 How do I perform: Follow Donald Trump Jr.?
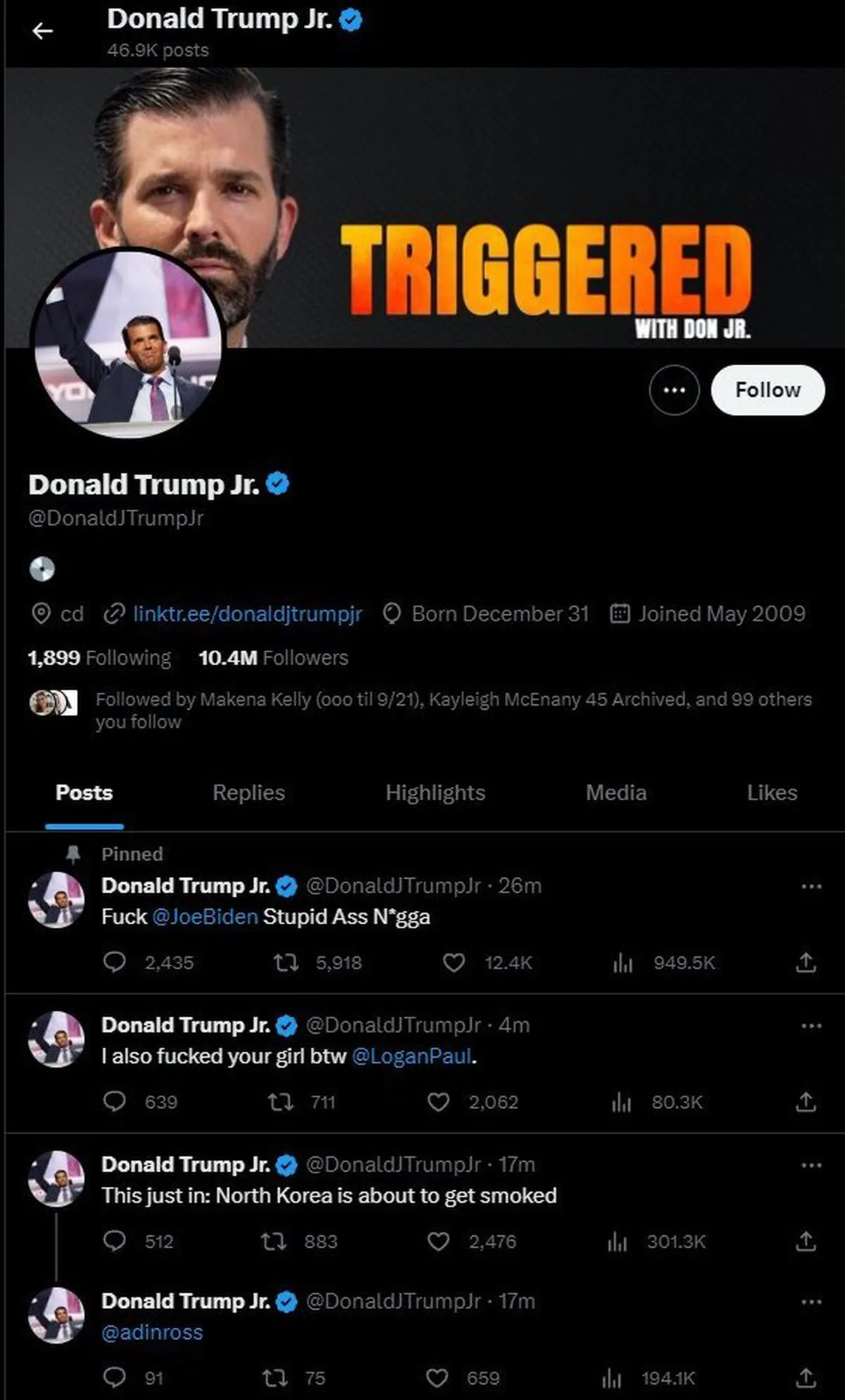[x=767, y=389]
